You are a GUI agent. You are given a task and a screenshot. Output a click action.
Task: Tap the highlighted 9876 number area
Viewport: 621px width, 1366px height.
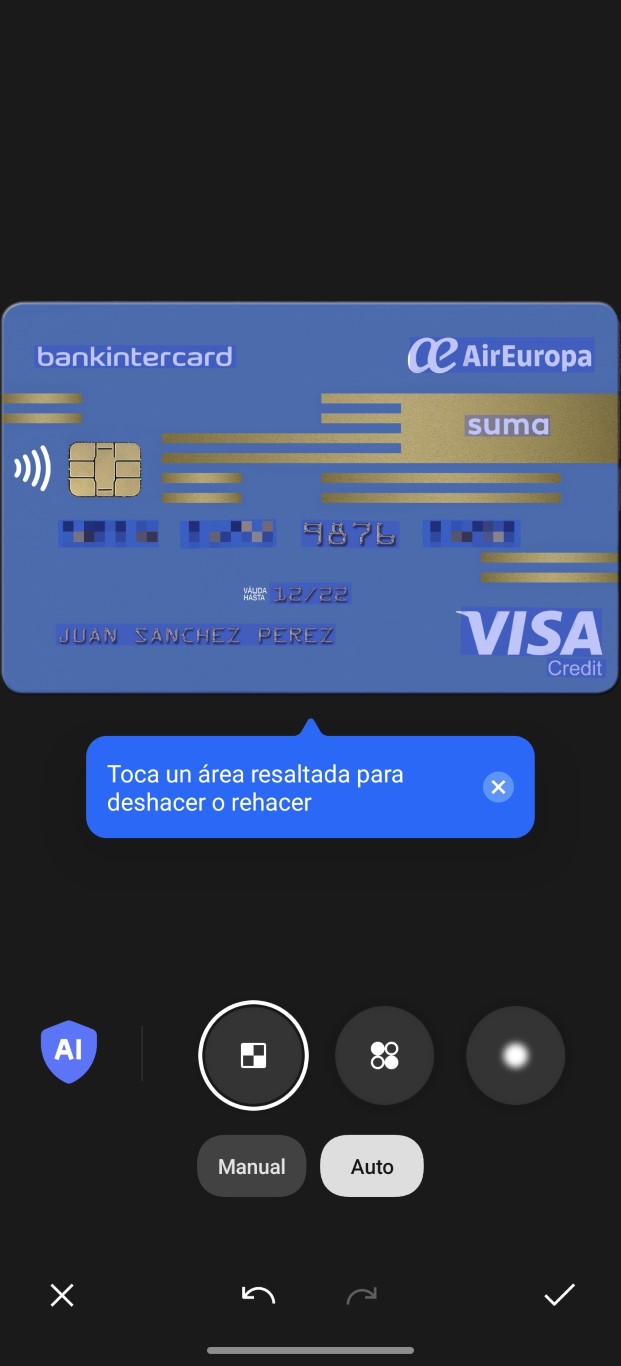point(350,534)
